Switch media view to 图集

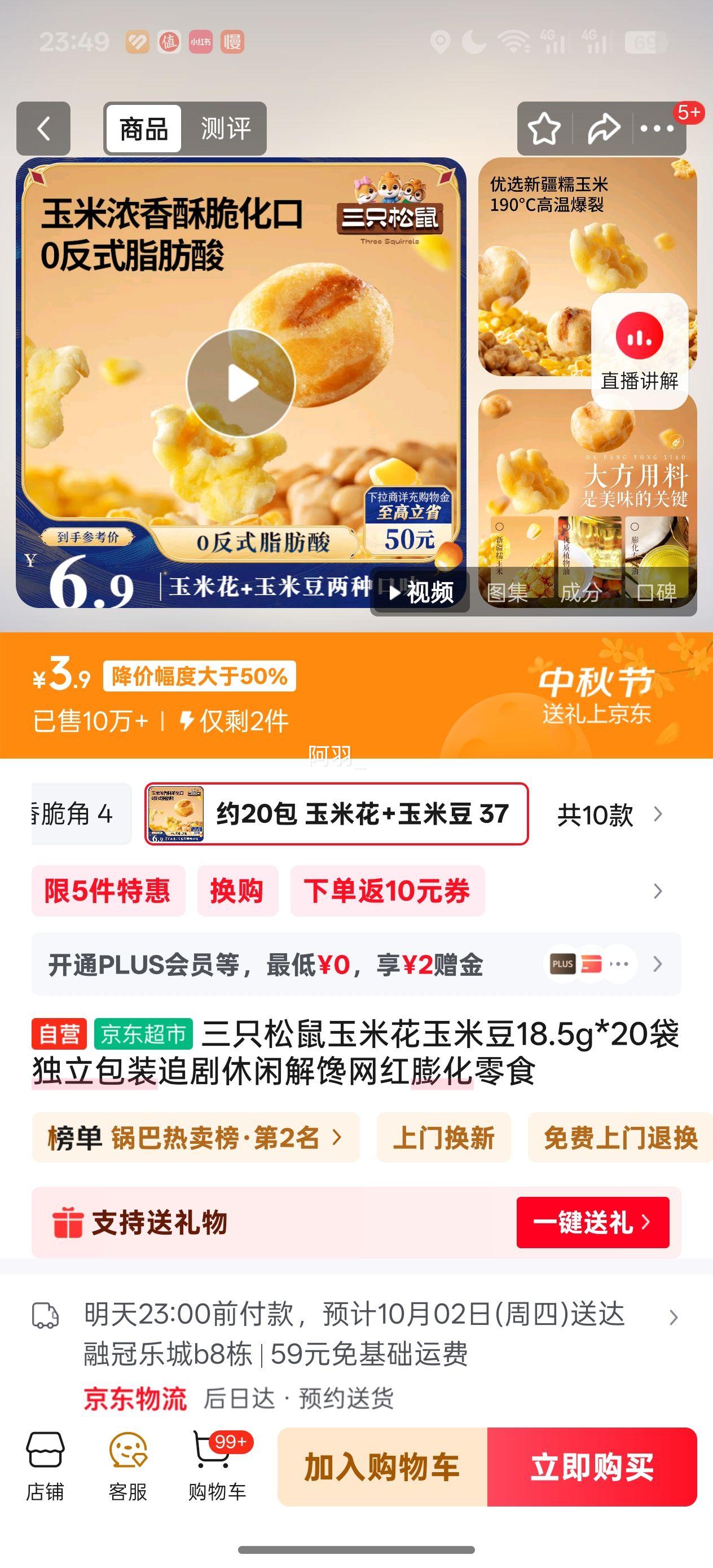tap(507, 592)
